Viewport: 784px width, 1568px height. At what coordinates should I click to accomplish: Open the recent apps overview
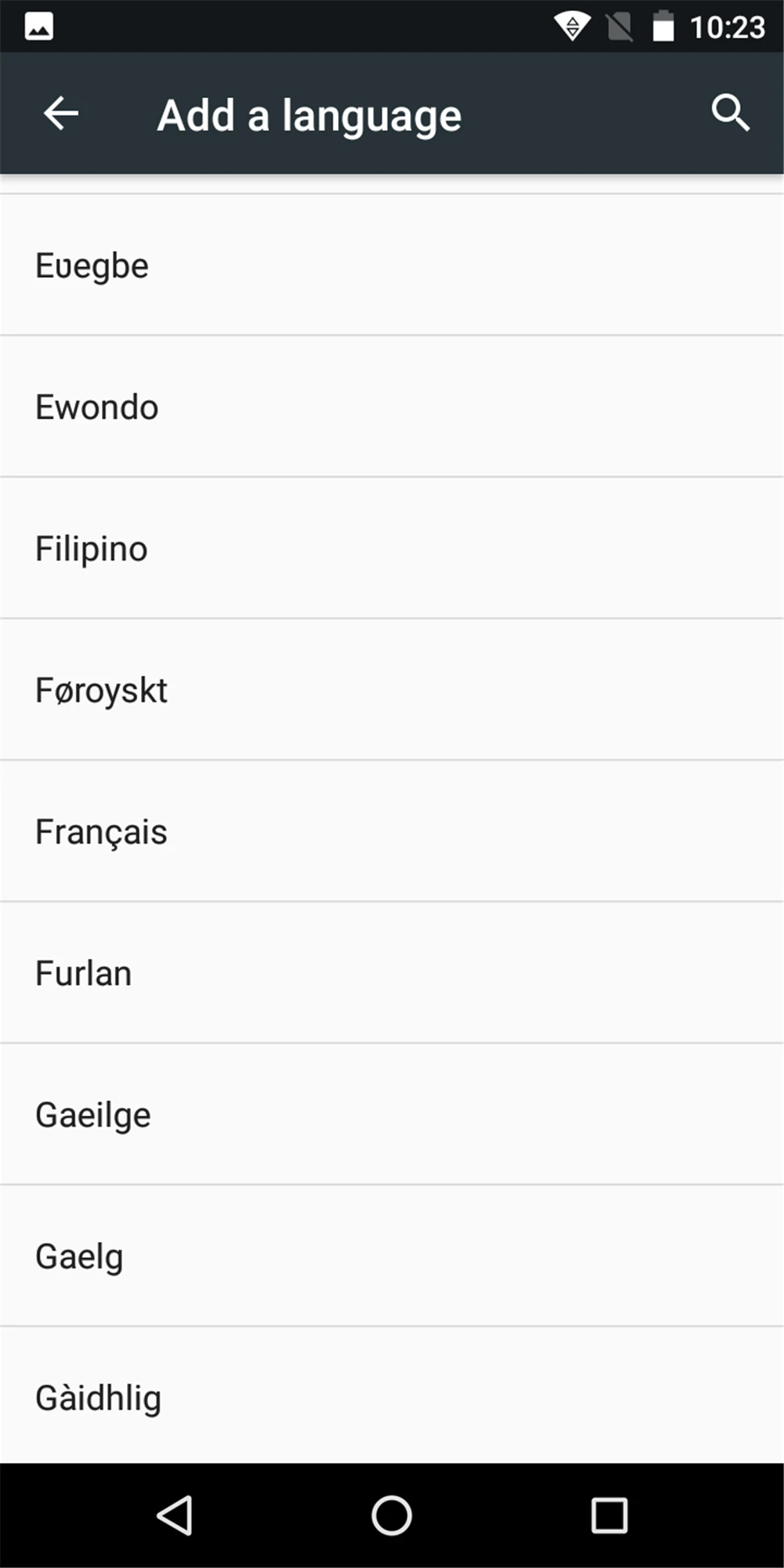[x=609, y=1515]
